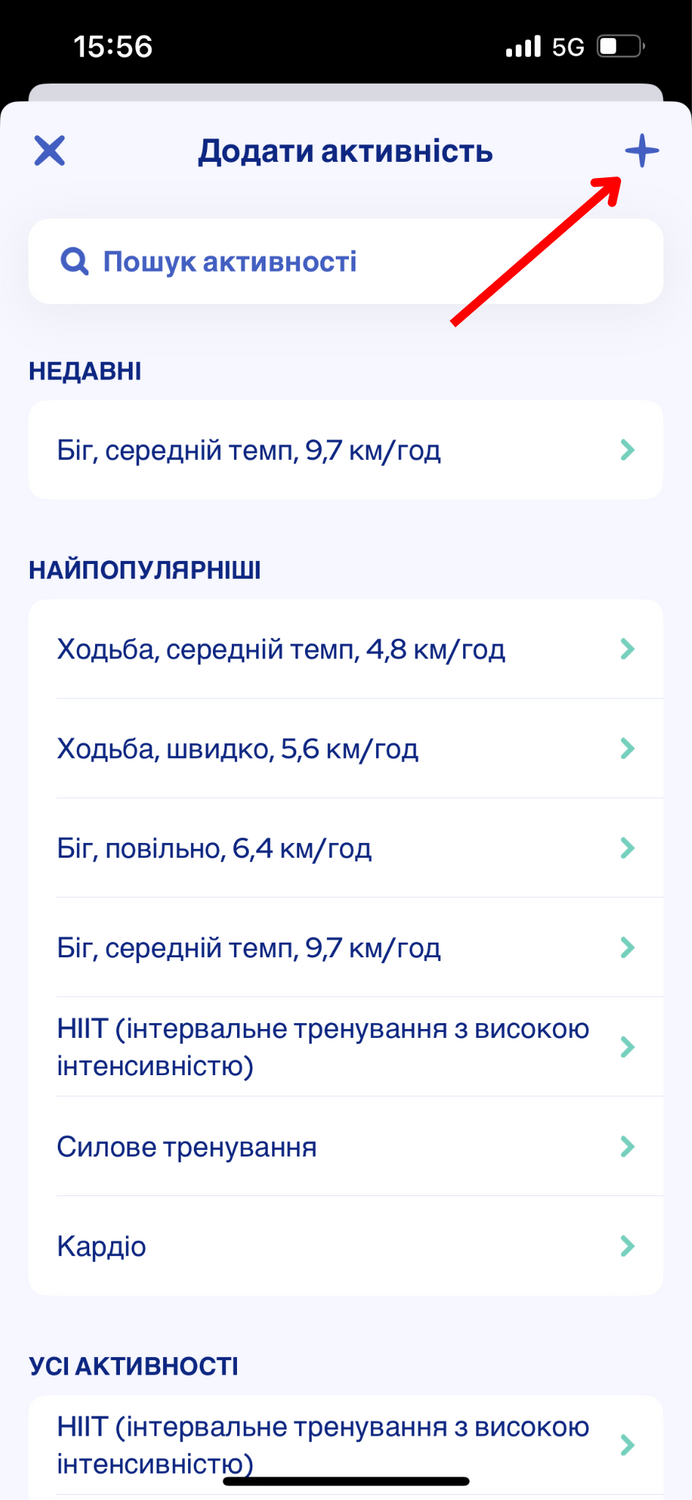The image size is (692, 1500).
Task: Select Силове тренування activity
Action: pos(346,1146)
